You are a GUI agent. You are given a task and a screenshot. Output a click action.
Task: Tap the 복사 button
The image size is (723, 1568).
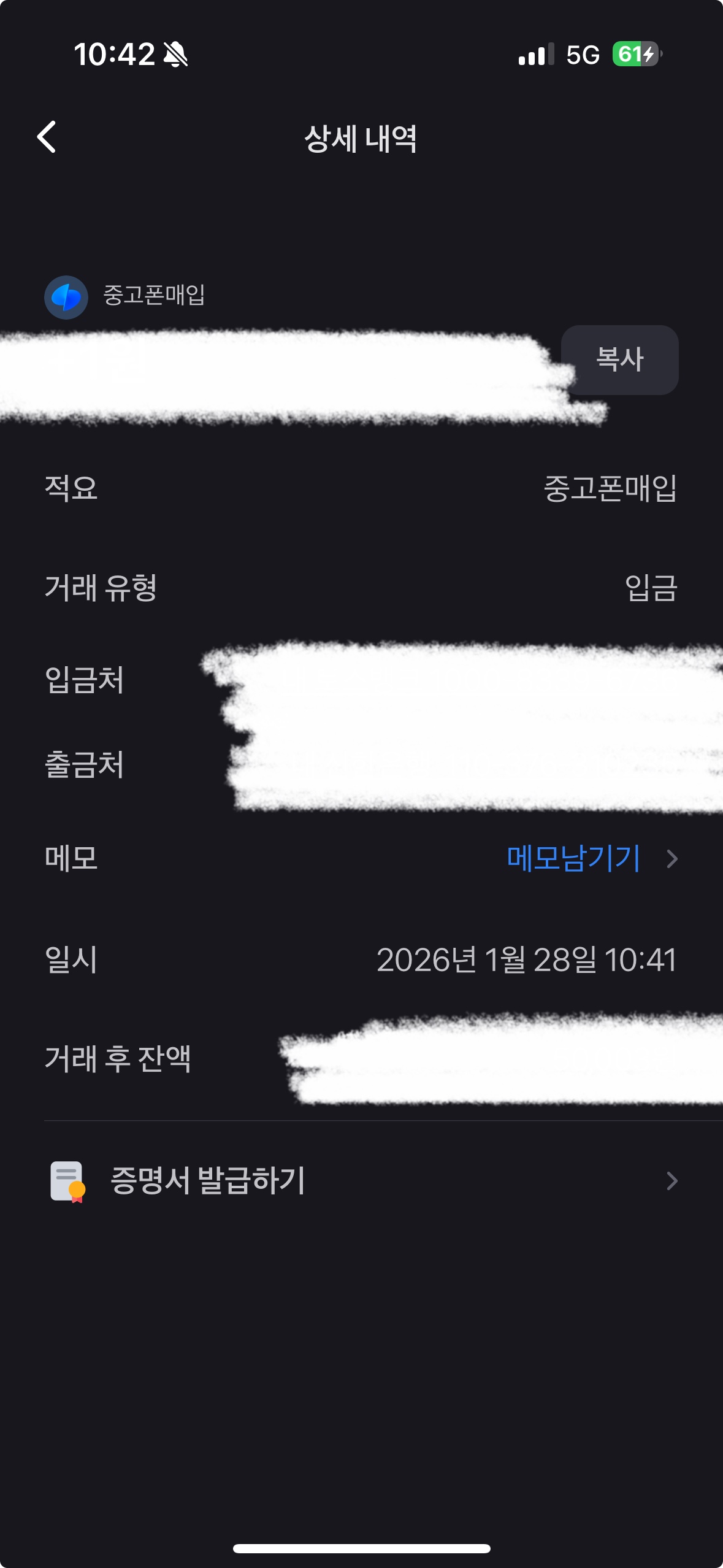(619, 359)
